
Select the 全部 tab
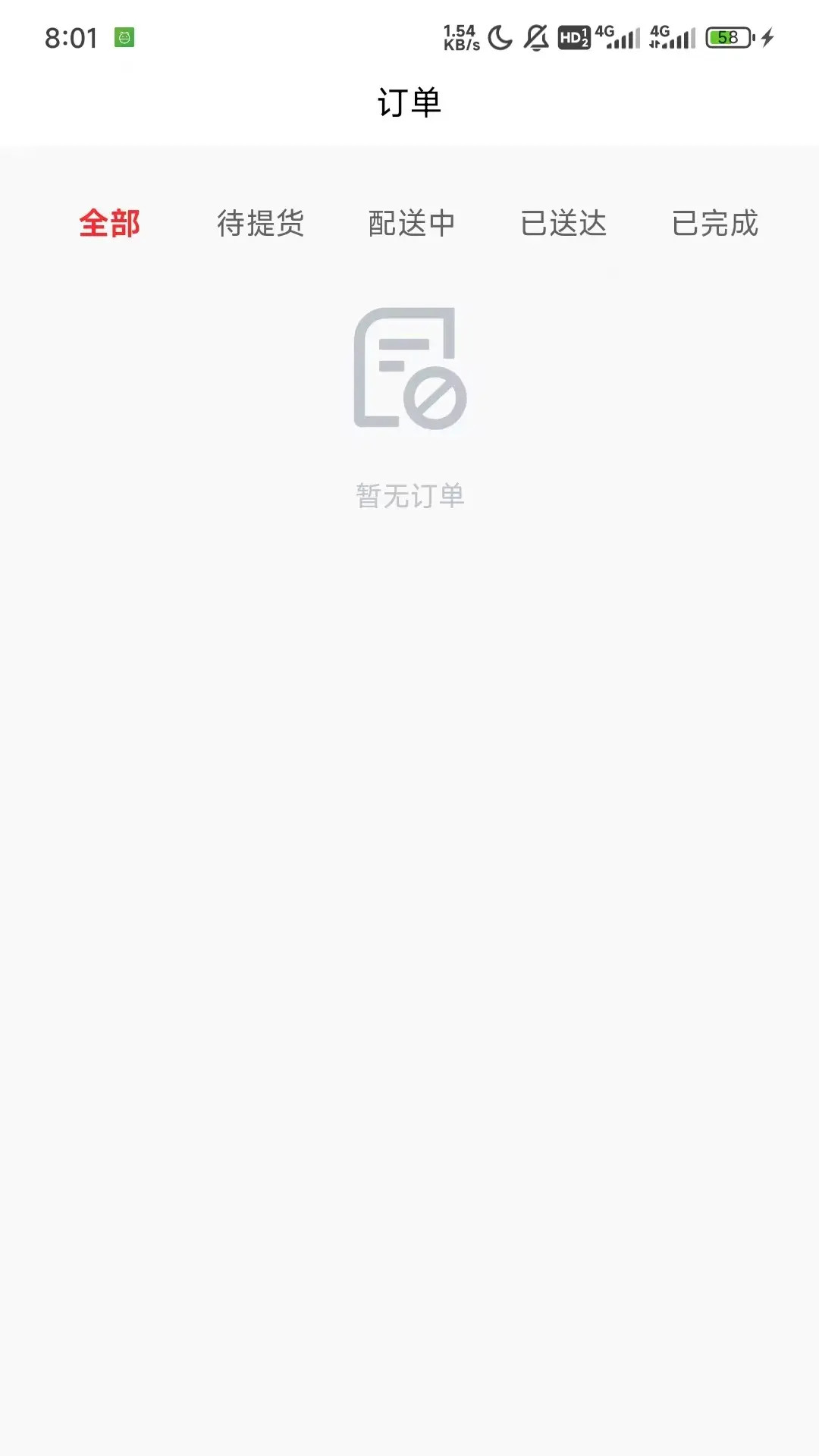[109, 224]
